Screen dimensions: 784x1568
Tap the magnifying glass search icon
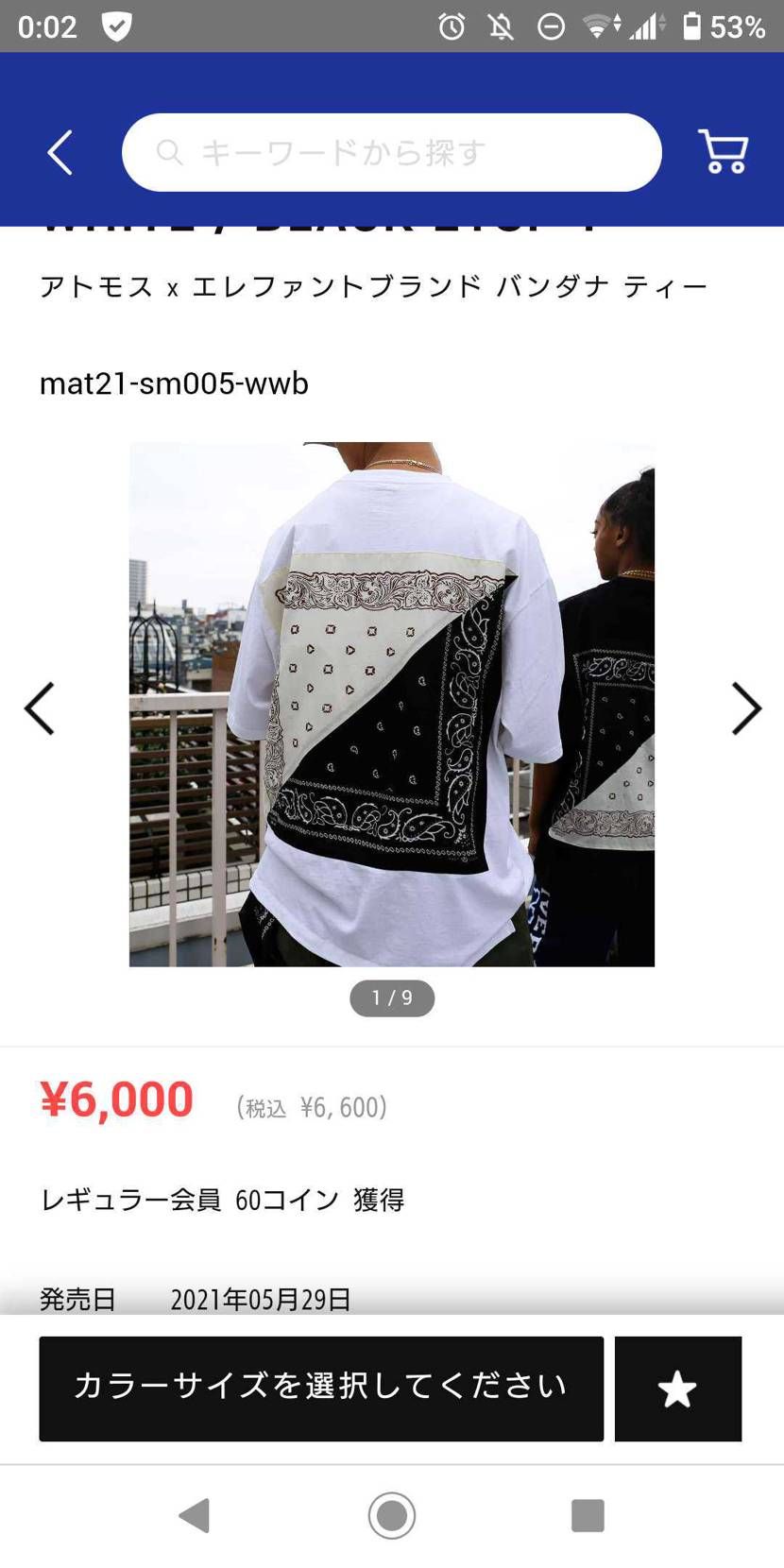pos(170,151)
